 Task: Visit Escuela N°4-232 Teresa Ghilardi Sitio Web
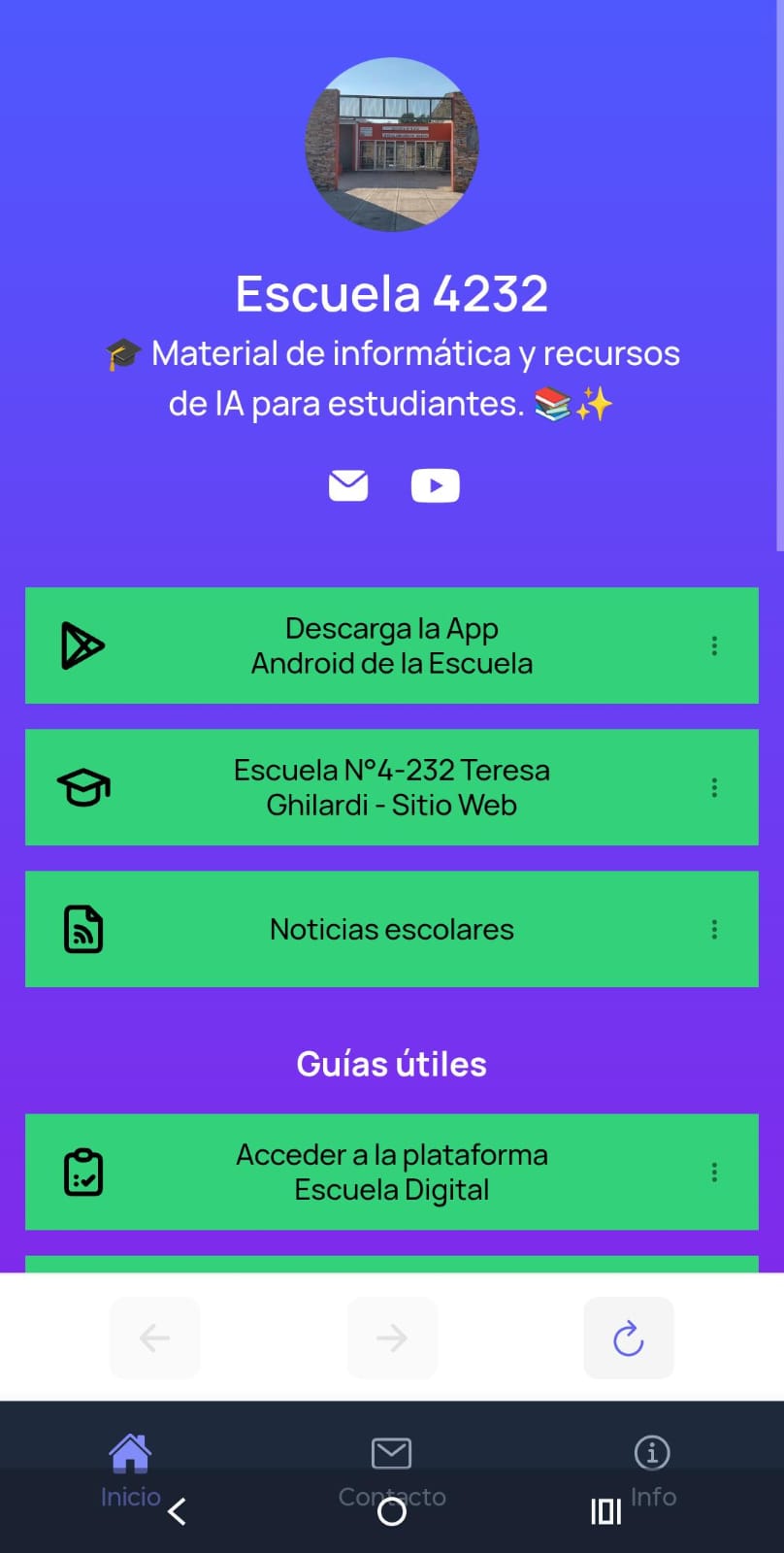(391, 787)
